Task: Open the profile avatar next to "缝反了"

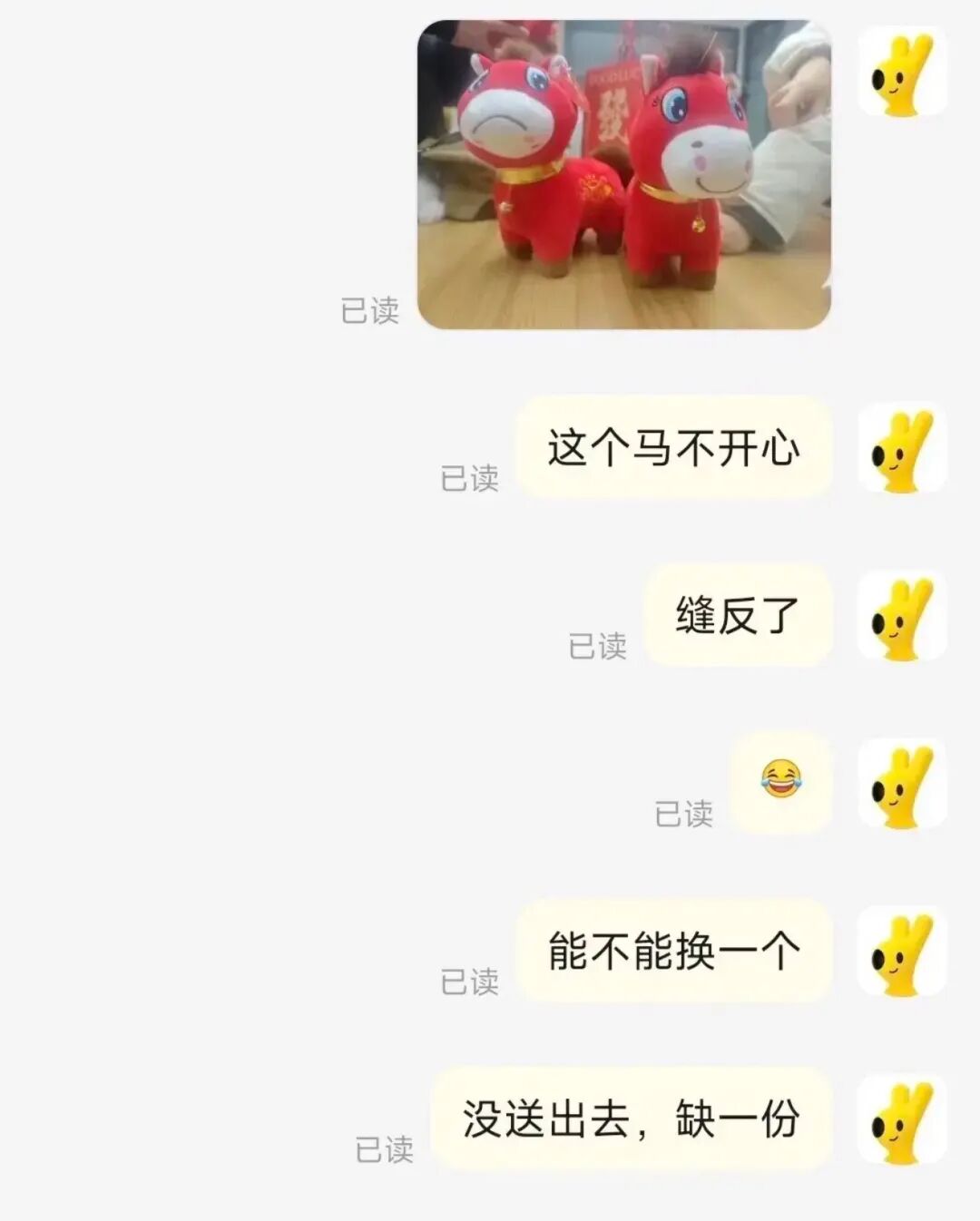Action: tap(902, 616)
